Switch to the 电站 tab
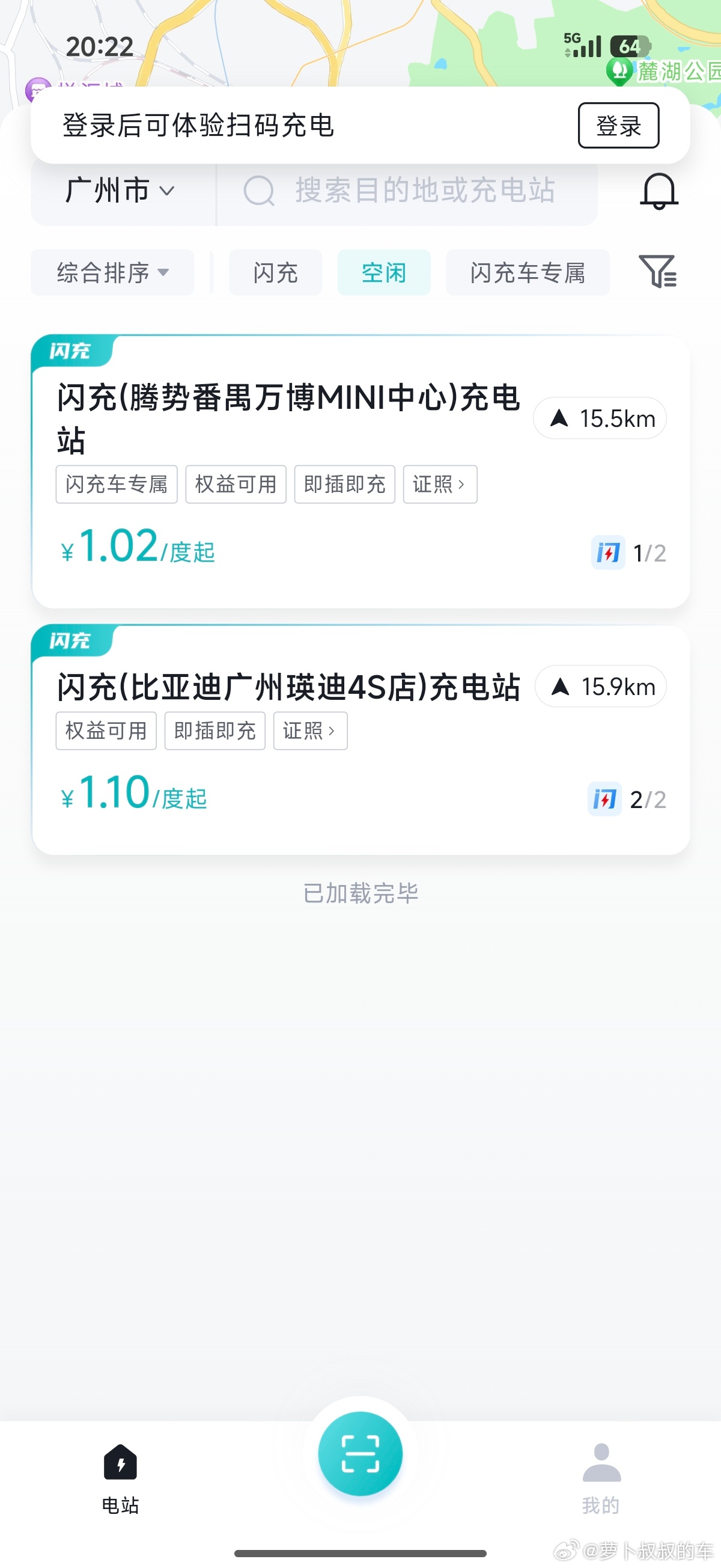Viewport: 721px width, 1568px height. point(120,1479)
